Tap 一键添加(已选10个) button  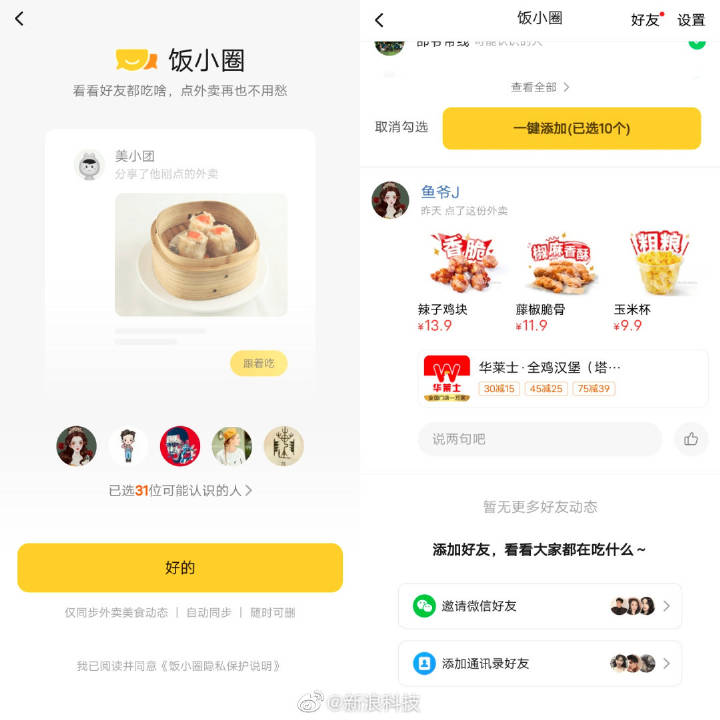click(571, 128)
